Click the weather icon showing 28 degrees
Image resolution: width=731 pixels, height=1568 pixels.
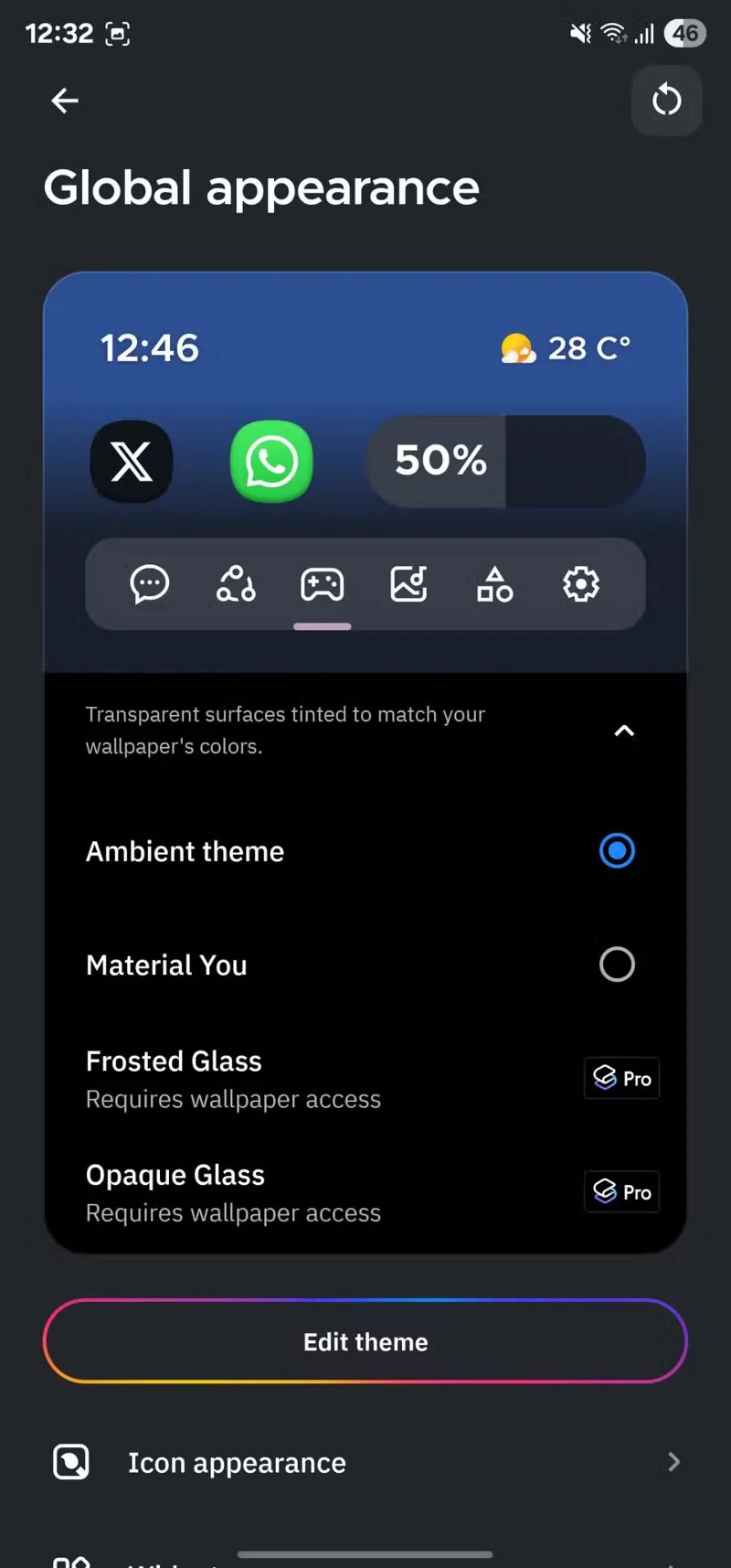tap(518, 347)
